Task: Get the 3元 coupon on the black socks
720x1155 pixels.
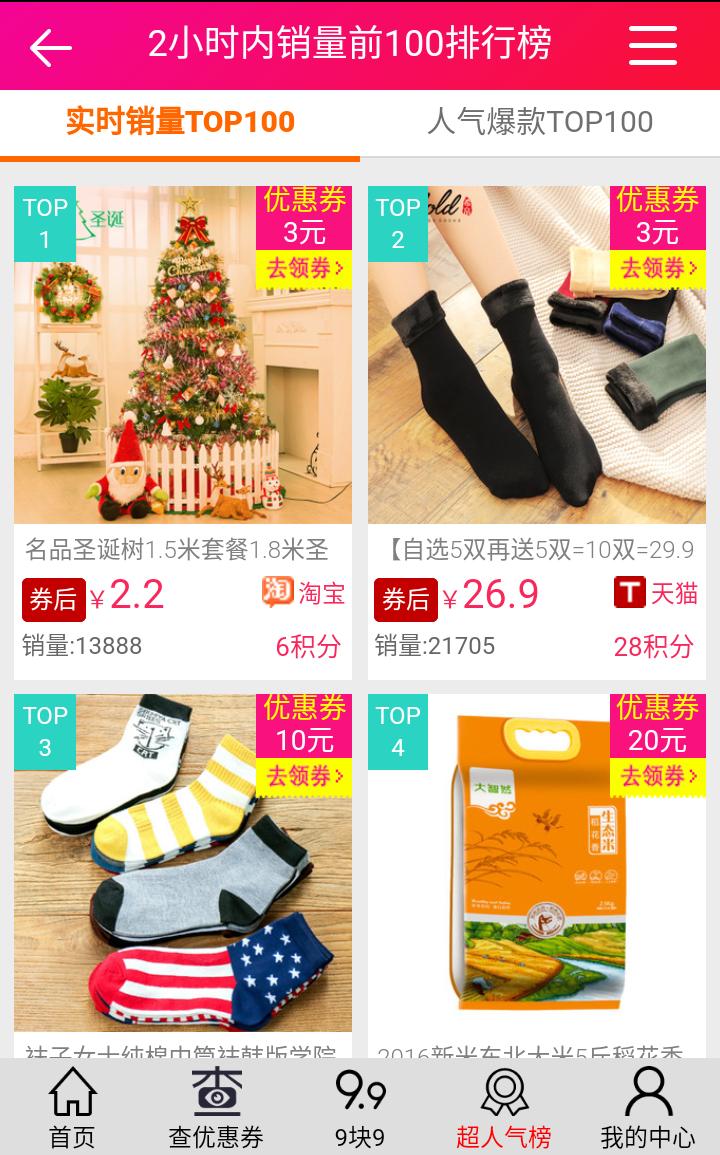Action: tap(657, 268)
